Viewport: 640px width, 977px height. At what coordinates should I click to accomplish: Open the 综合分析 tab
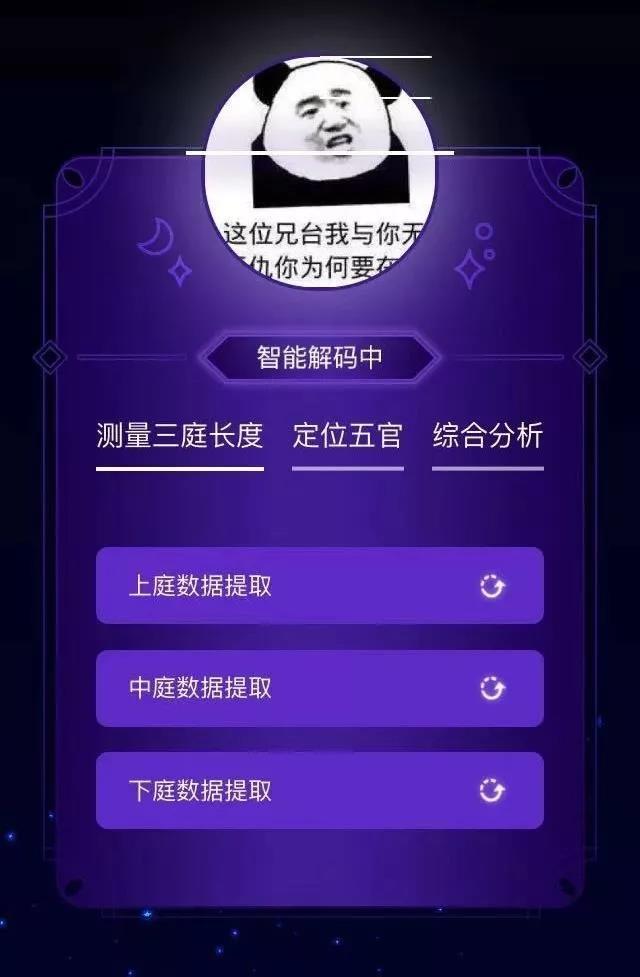click(x=488, y=437)
